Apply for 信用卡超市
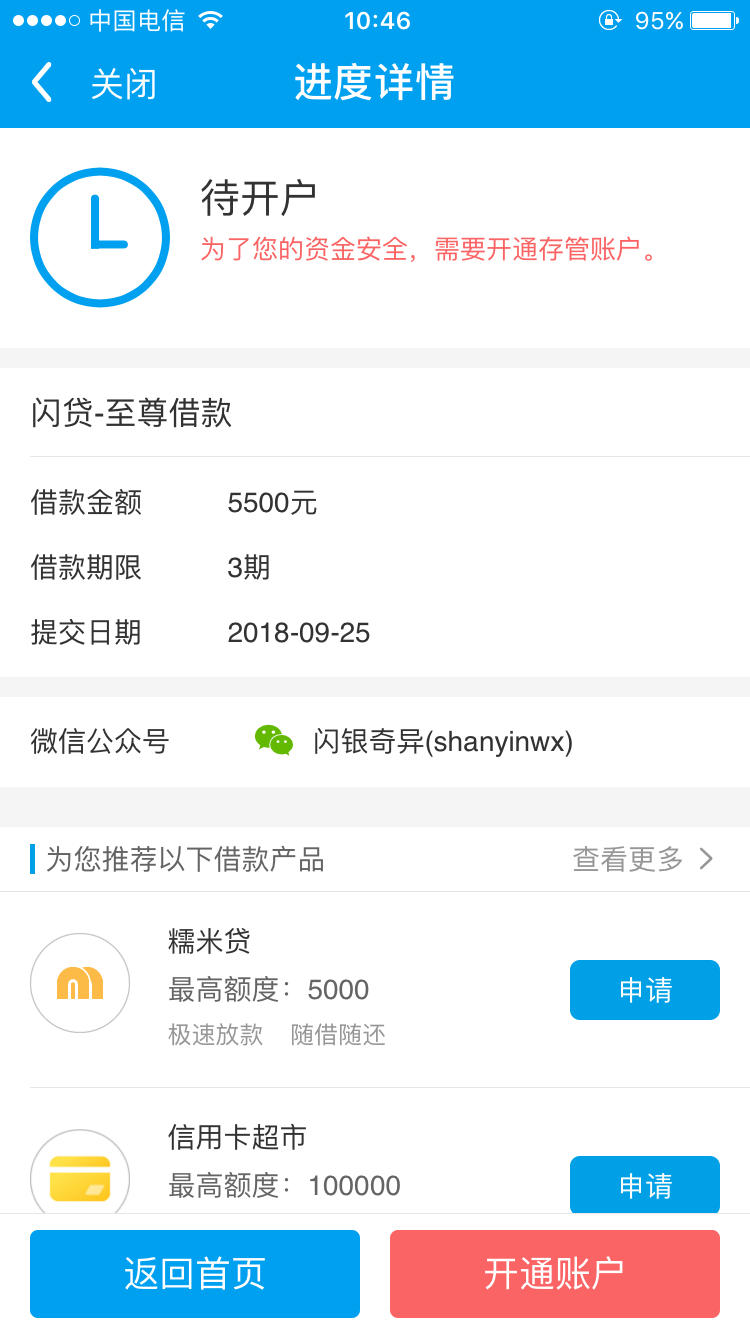This screenshot has width=750, height=1334. coord(645,1185)
